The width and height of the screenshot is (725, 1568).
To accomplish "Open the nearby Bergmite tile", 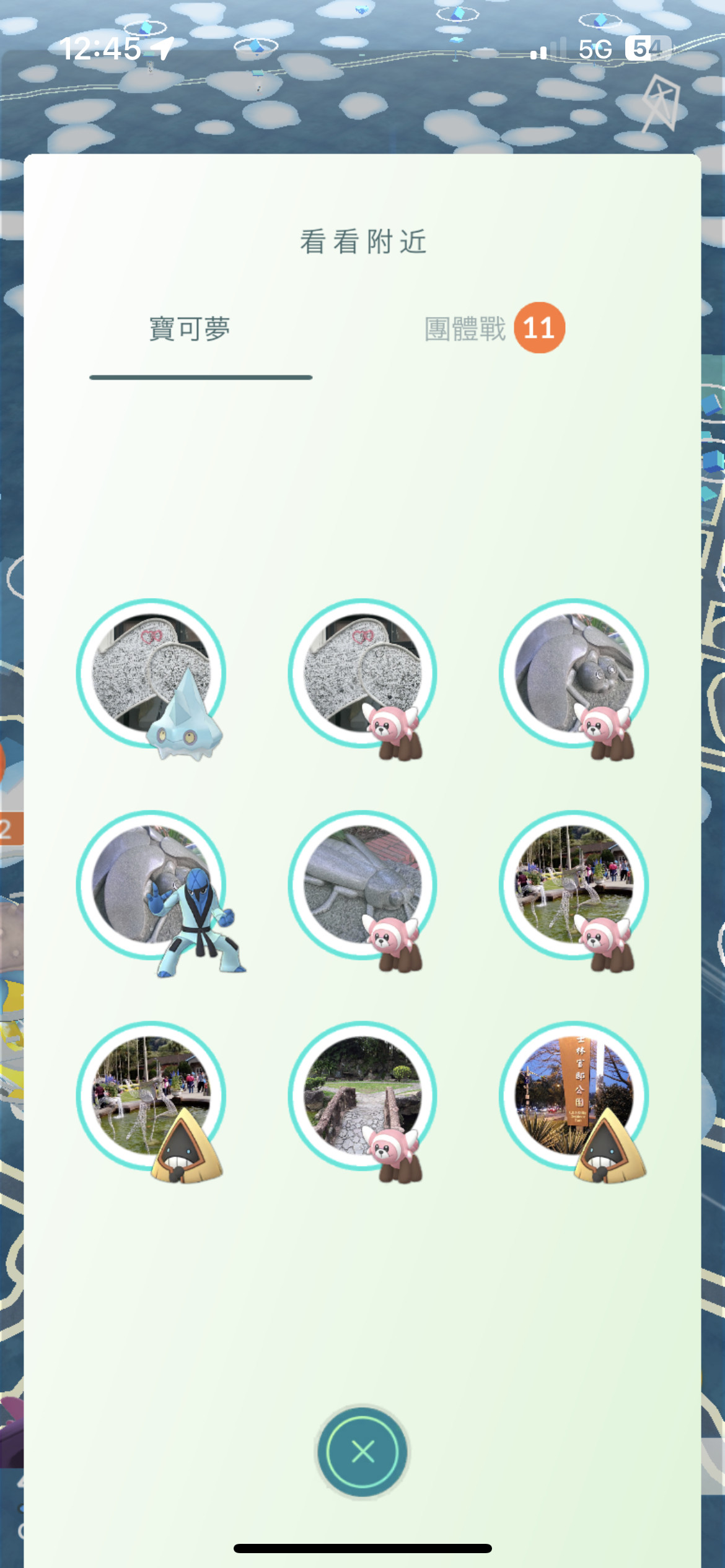I will click(152, 674).
